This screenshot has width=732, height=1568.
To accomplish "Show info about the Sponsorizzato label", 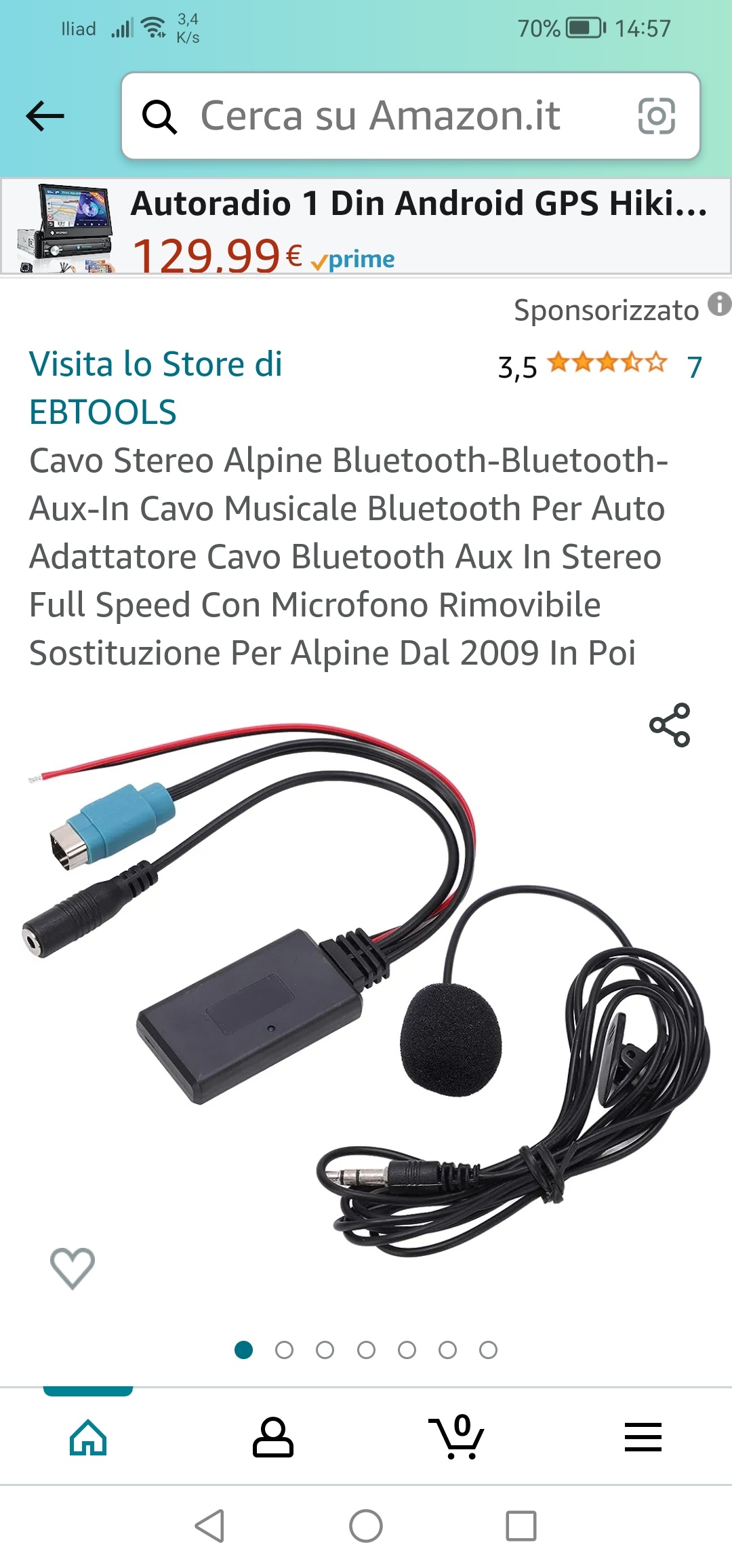I will pos(719,304).
